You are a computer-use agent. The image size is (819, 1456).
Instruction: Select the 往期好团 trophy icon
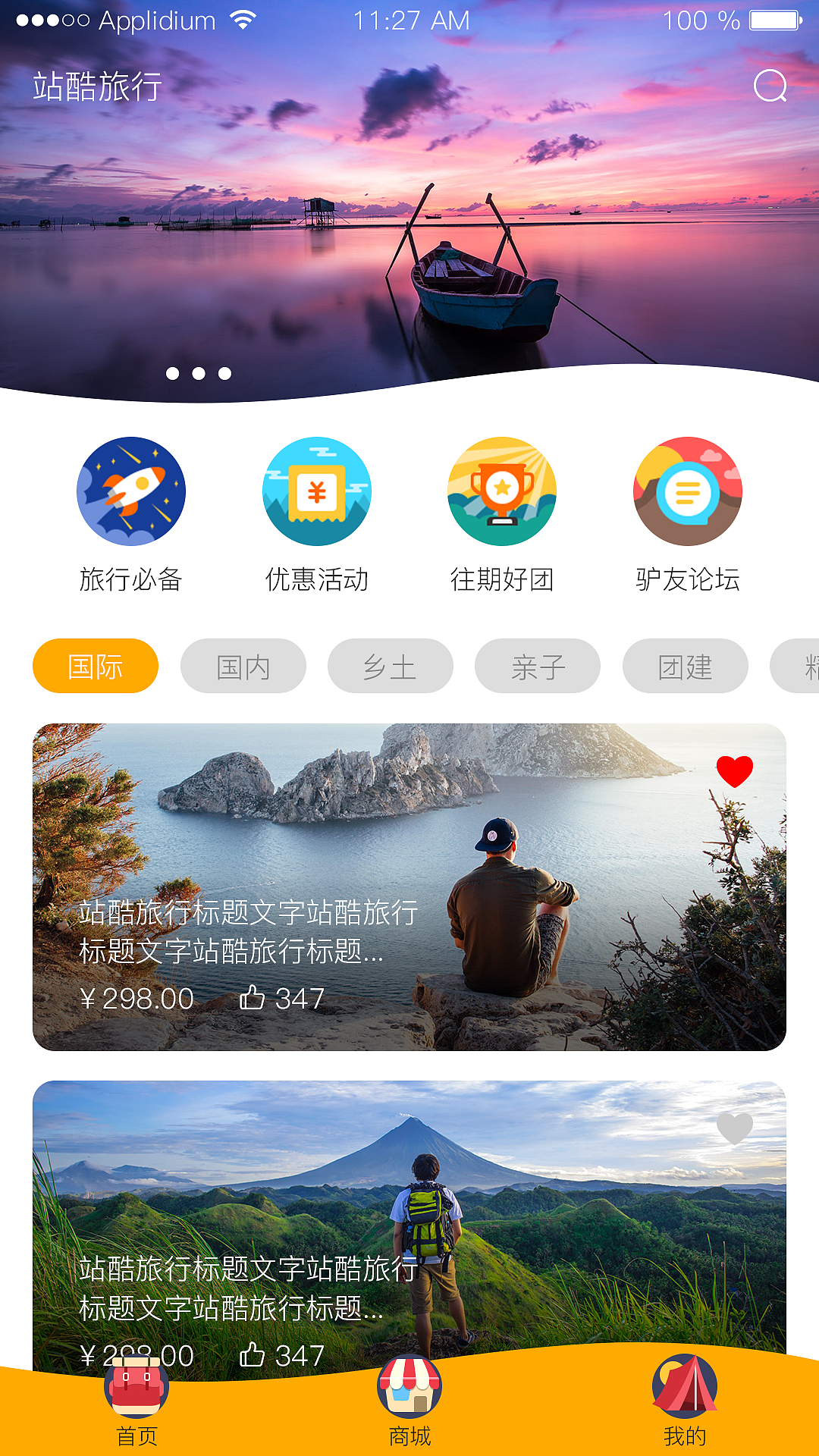tap(500, 491)
